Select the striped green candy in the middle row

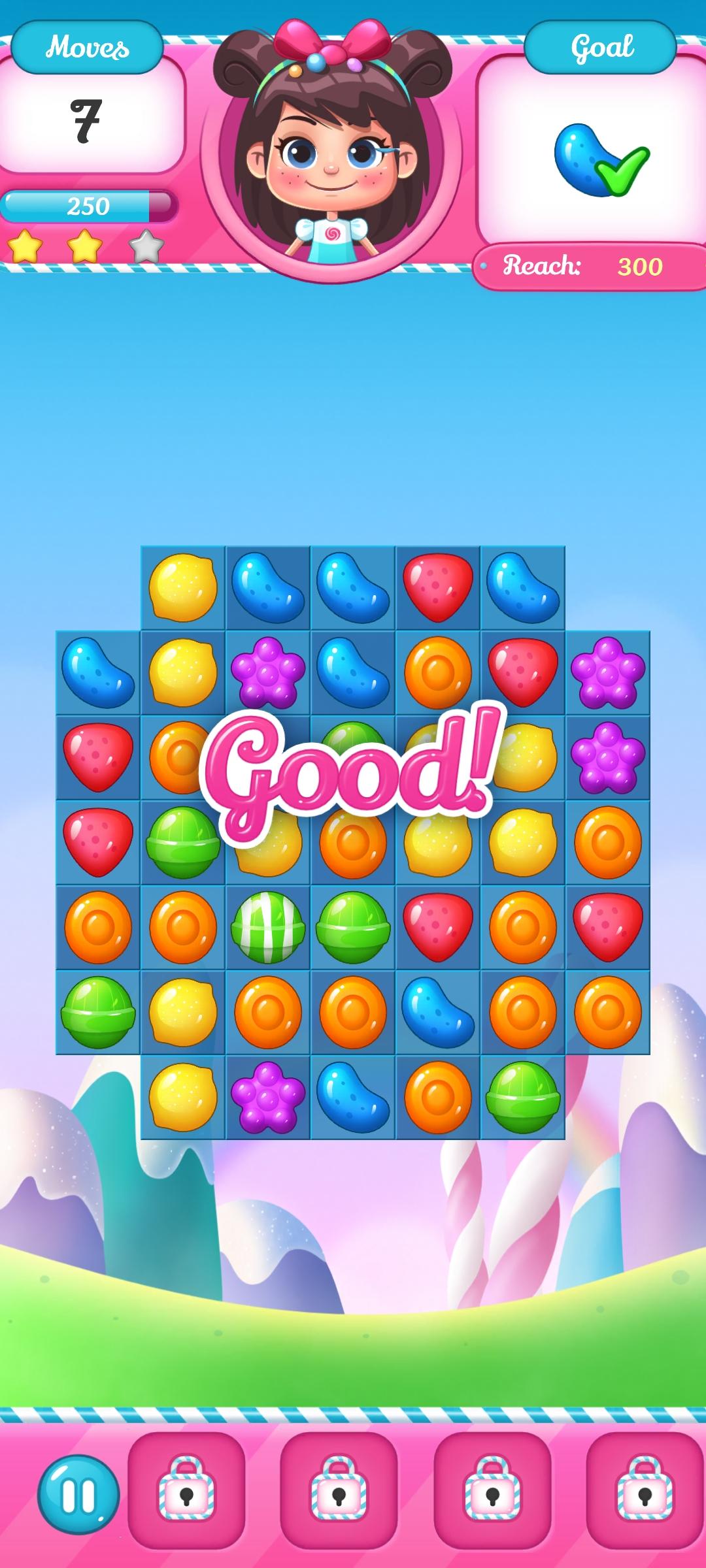point(269,928)
